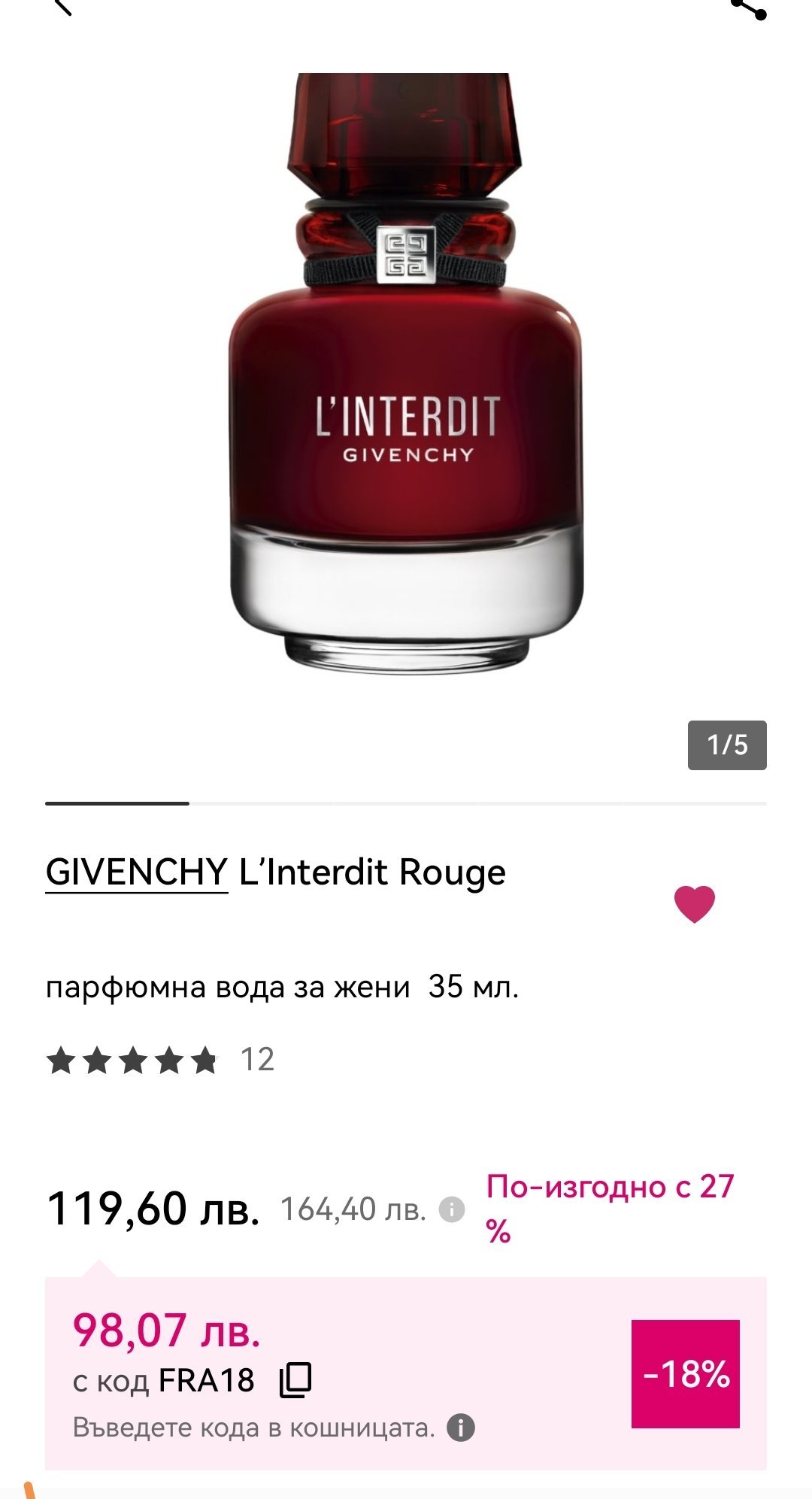Open the L'Interdit bottle product image

(406, 376)
